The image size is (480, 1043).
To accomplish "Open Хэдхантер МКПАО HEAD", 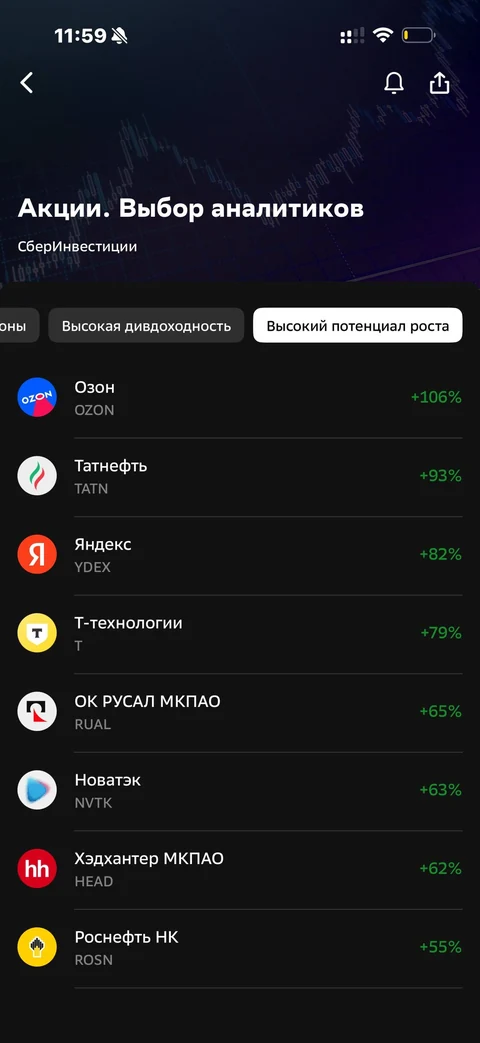I will [x=240, y=869].
